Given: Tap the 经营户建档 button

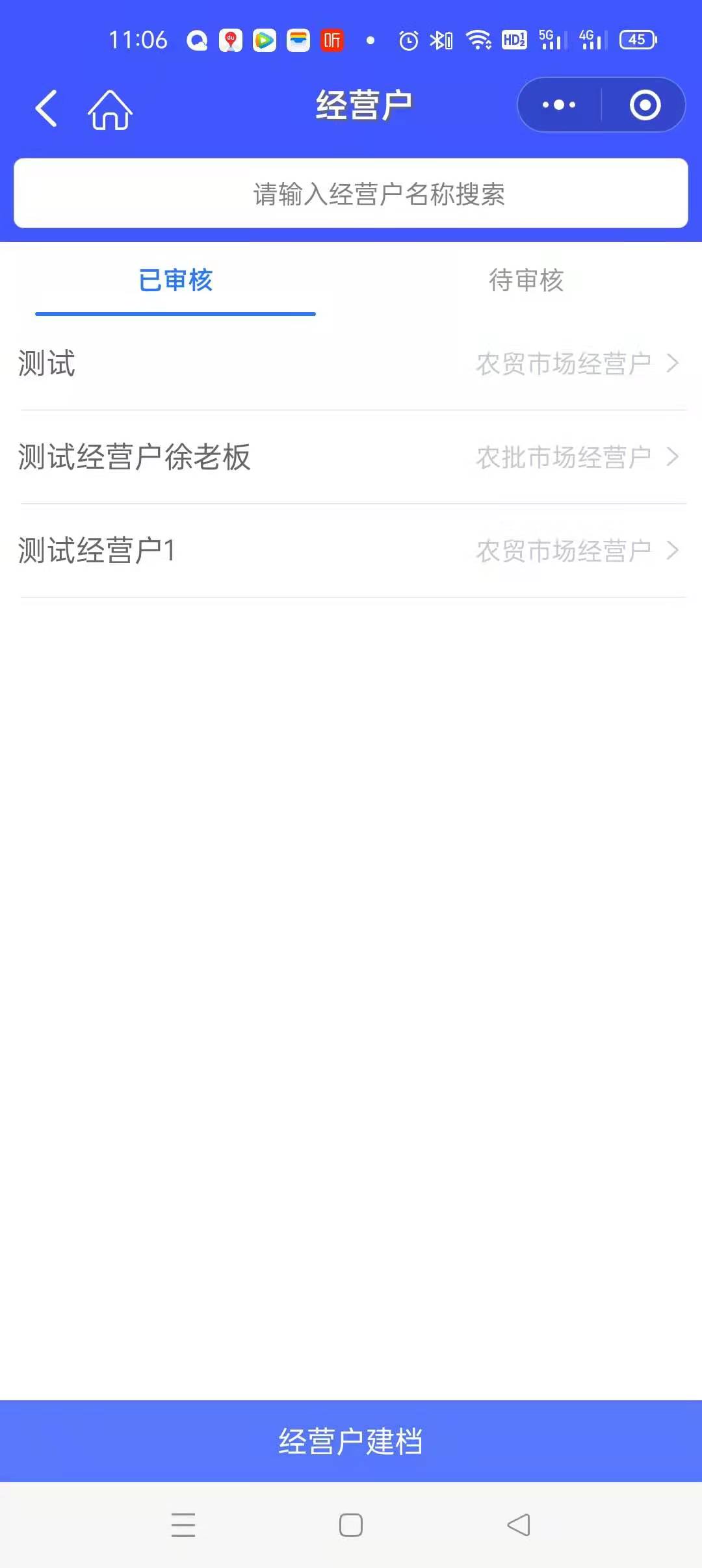Looking at the screenshot, I should [x=351, y=1441].
